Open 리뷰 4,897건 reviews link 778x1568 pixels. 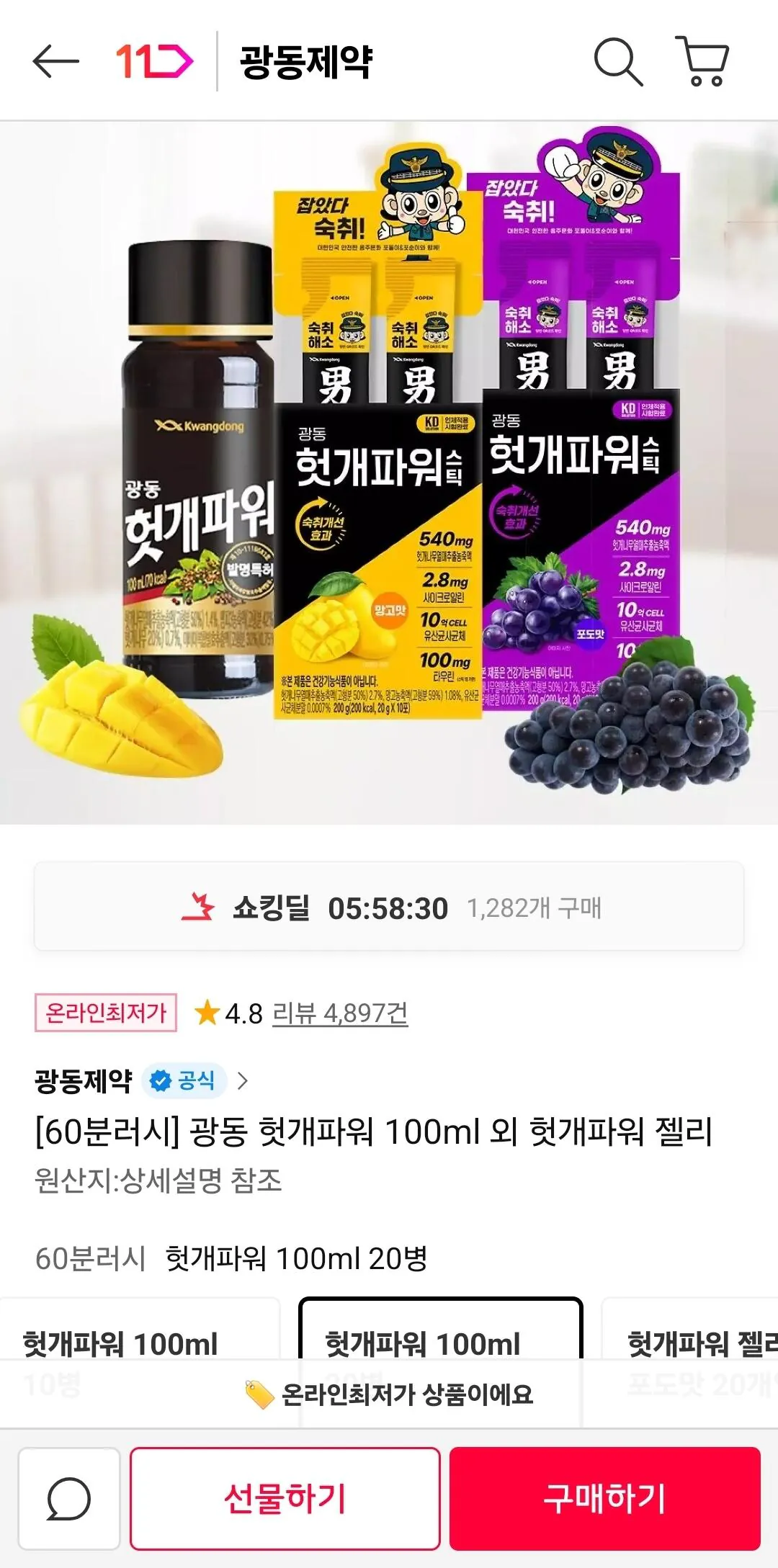tap(339, 1013)
